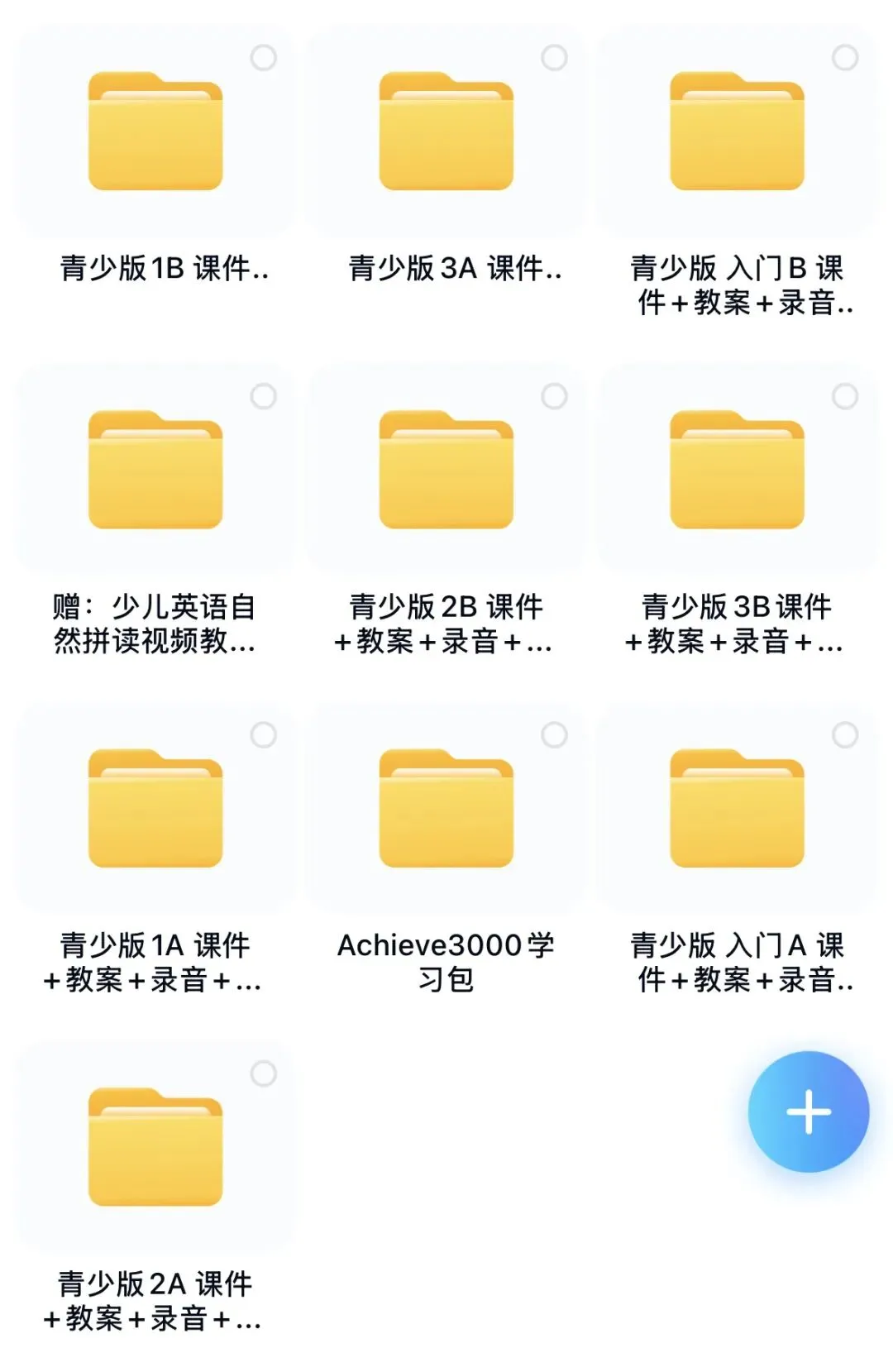893x1372 pixels.
Task: Tap the blue plus floating button
Action: pyautogui.click(x=808, y=1111)
